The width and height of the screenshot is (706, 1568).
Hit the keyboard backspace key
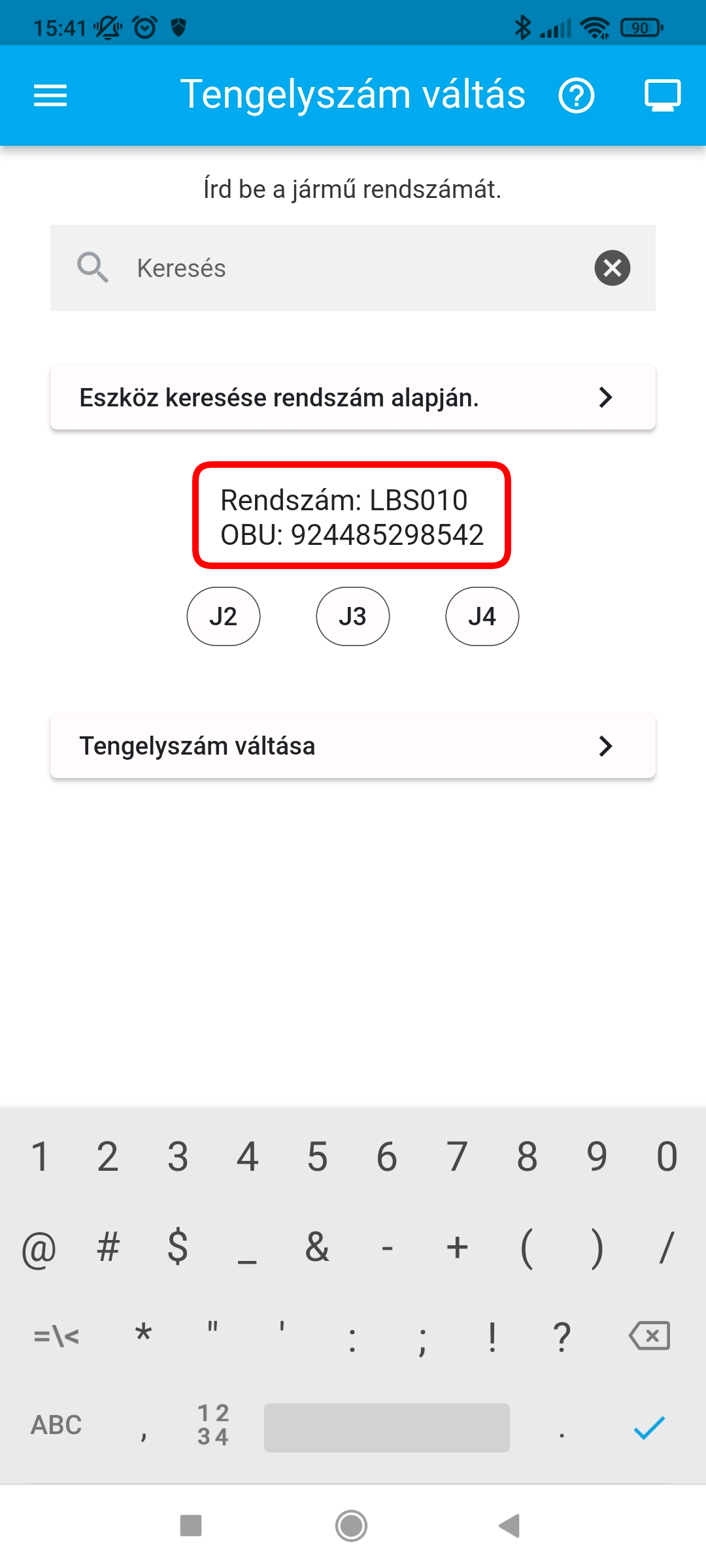pyautogui.click(x=649, y=1335)
